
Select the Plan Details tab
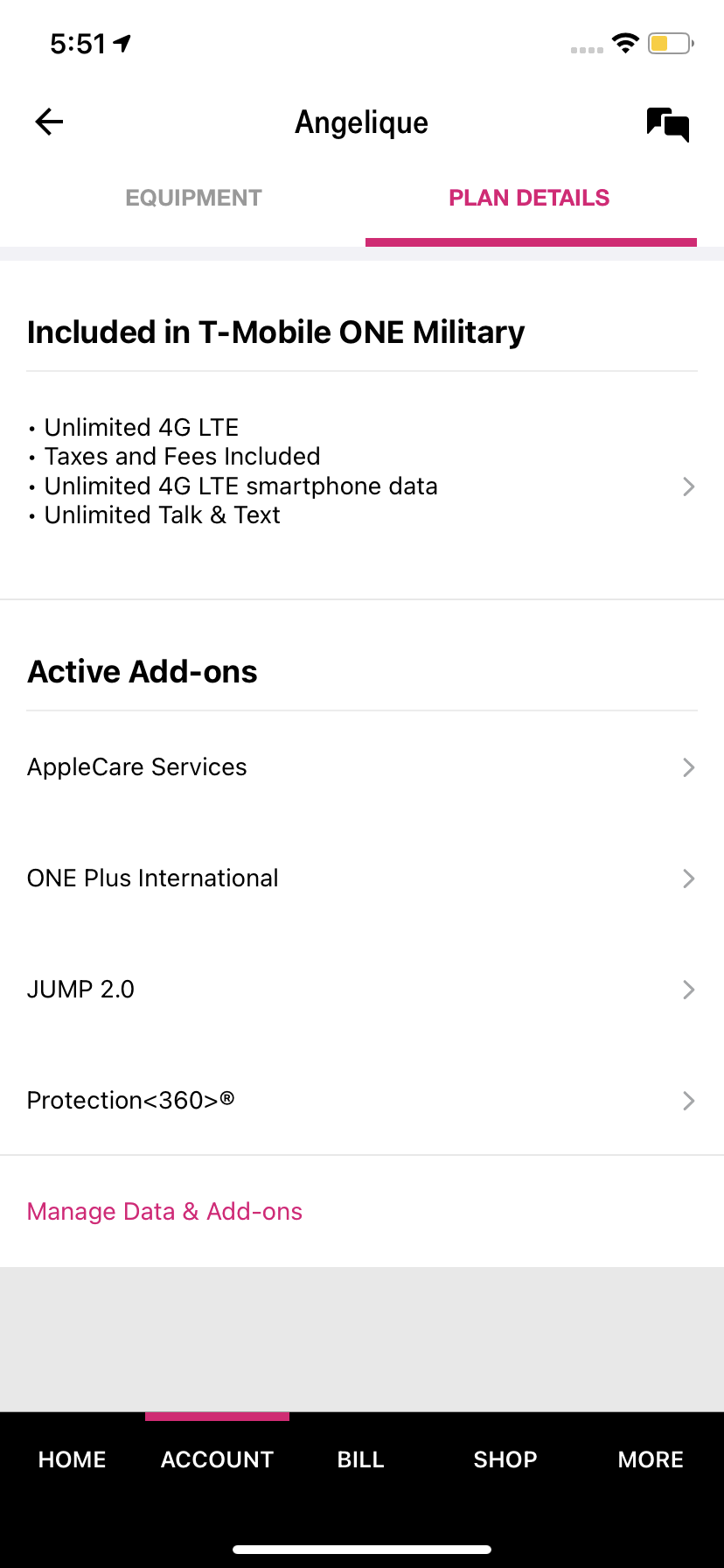tap(529, 199)
